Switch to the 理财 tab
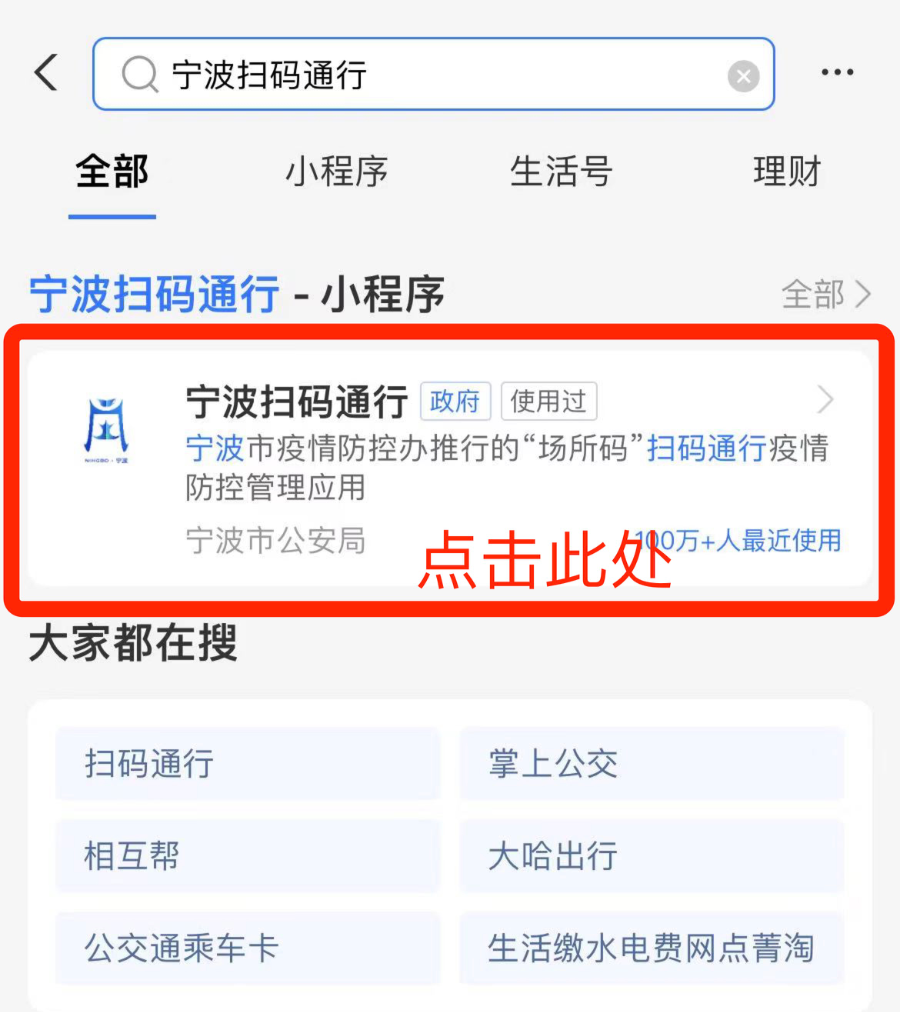The image size is (900, 1012). click(786, 172)
